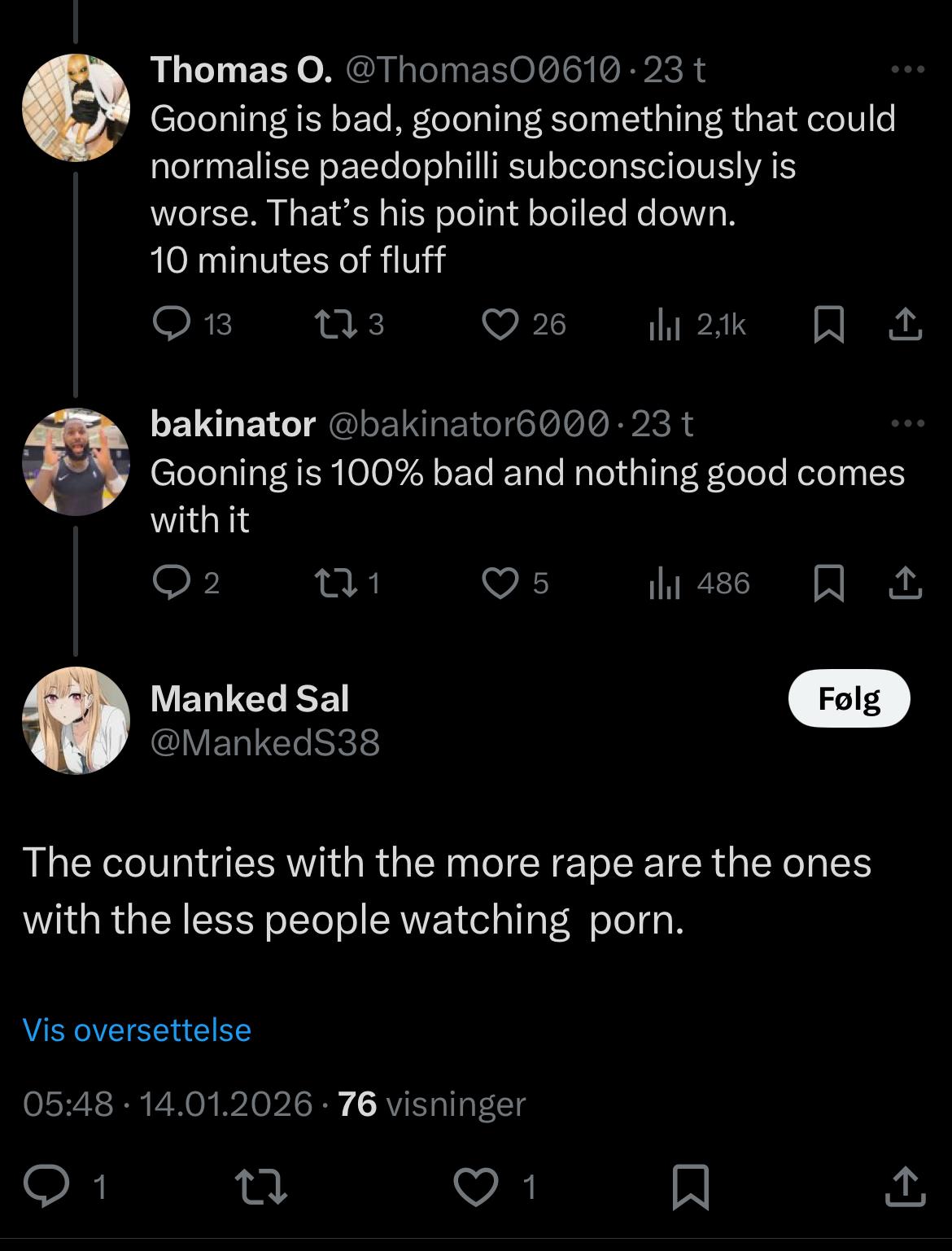952x1251 pixels.
Task: Reply to bakinator's tweet
Action: [171, 583]
